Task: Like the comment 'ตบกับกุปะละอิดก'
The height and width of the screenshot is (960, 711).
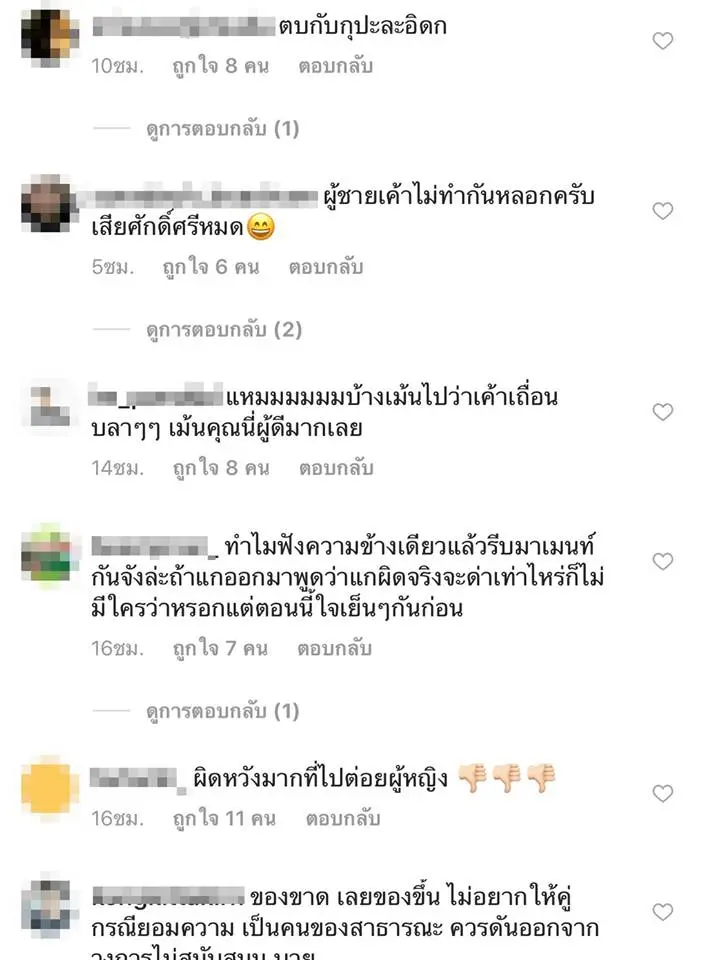Action: (x=662, y=41)
